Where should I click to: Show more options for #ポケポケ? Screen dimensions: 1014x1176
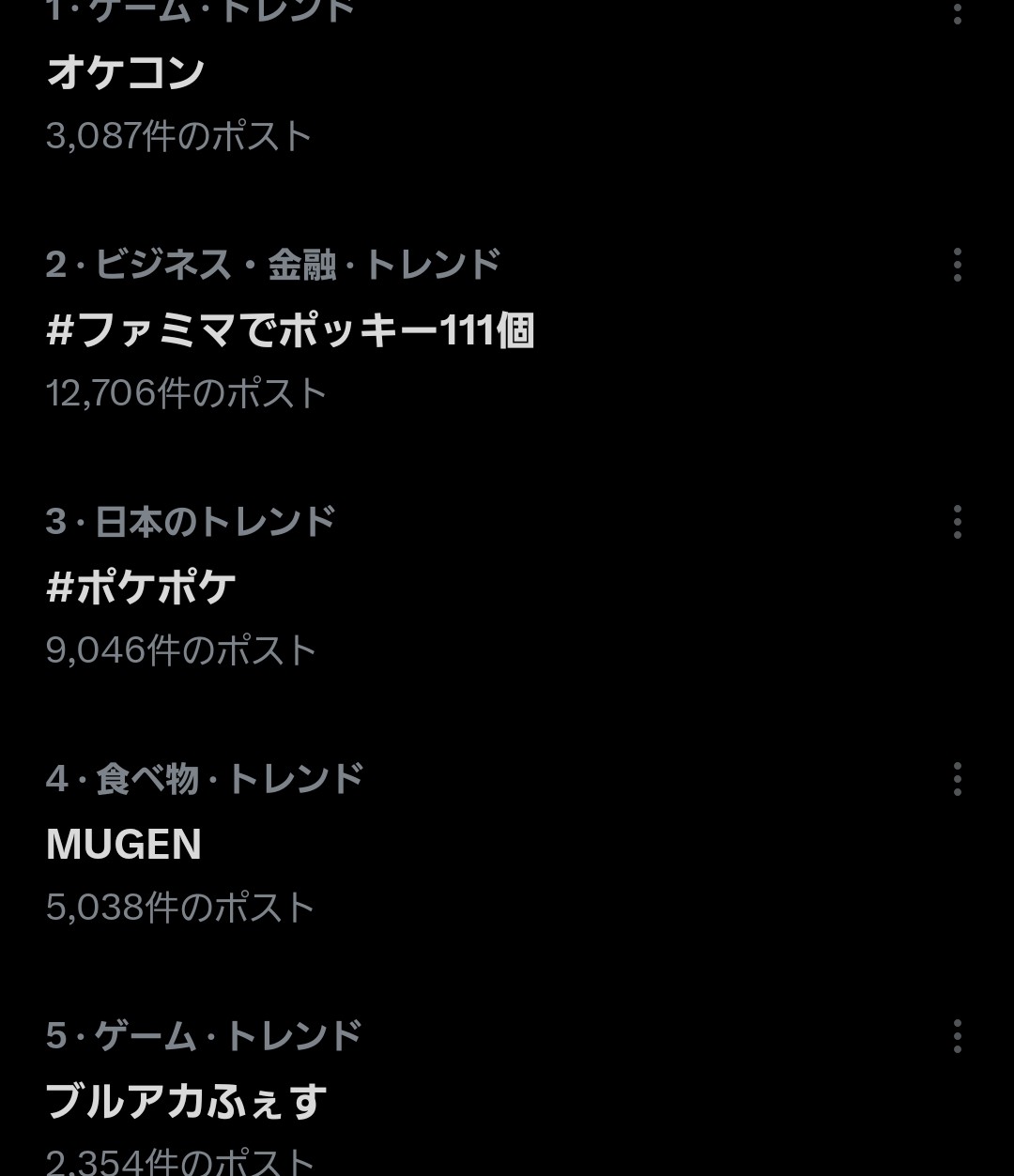957,522
